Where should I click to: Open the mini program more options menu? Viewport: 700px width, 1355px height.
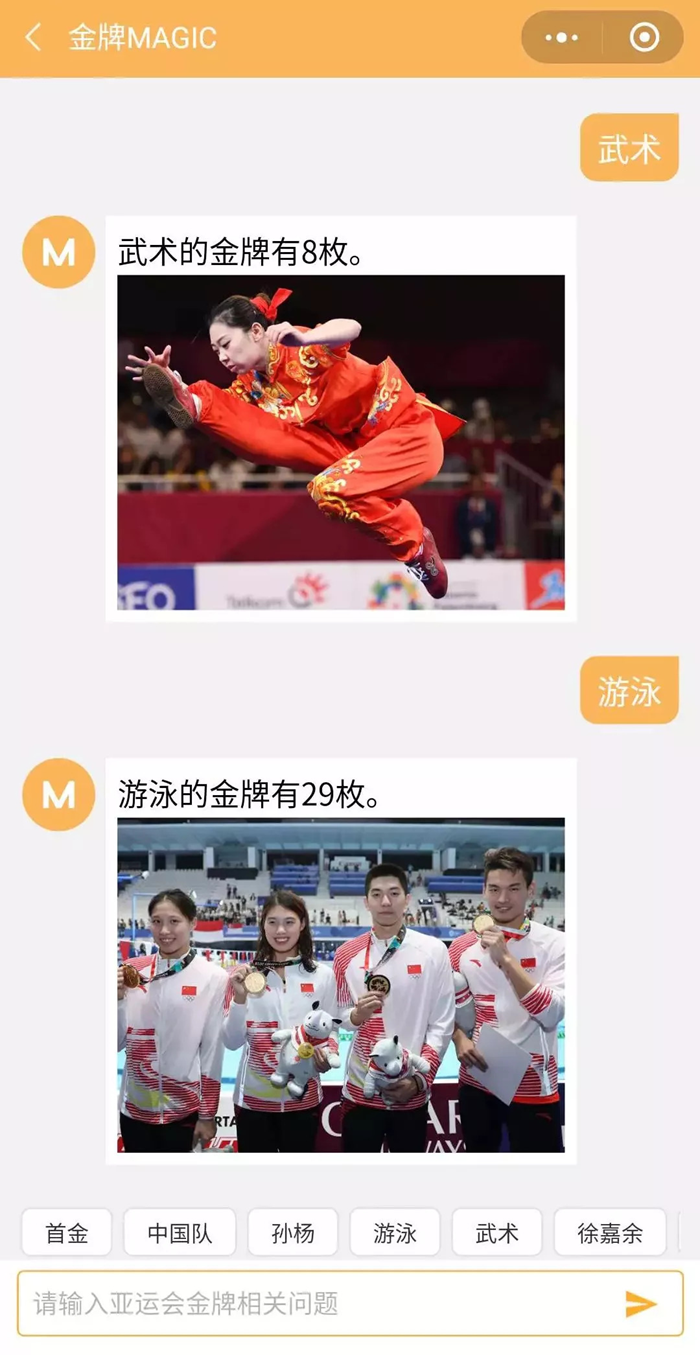pos(561,38)
